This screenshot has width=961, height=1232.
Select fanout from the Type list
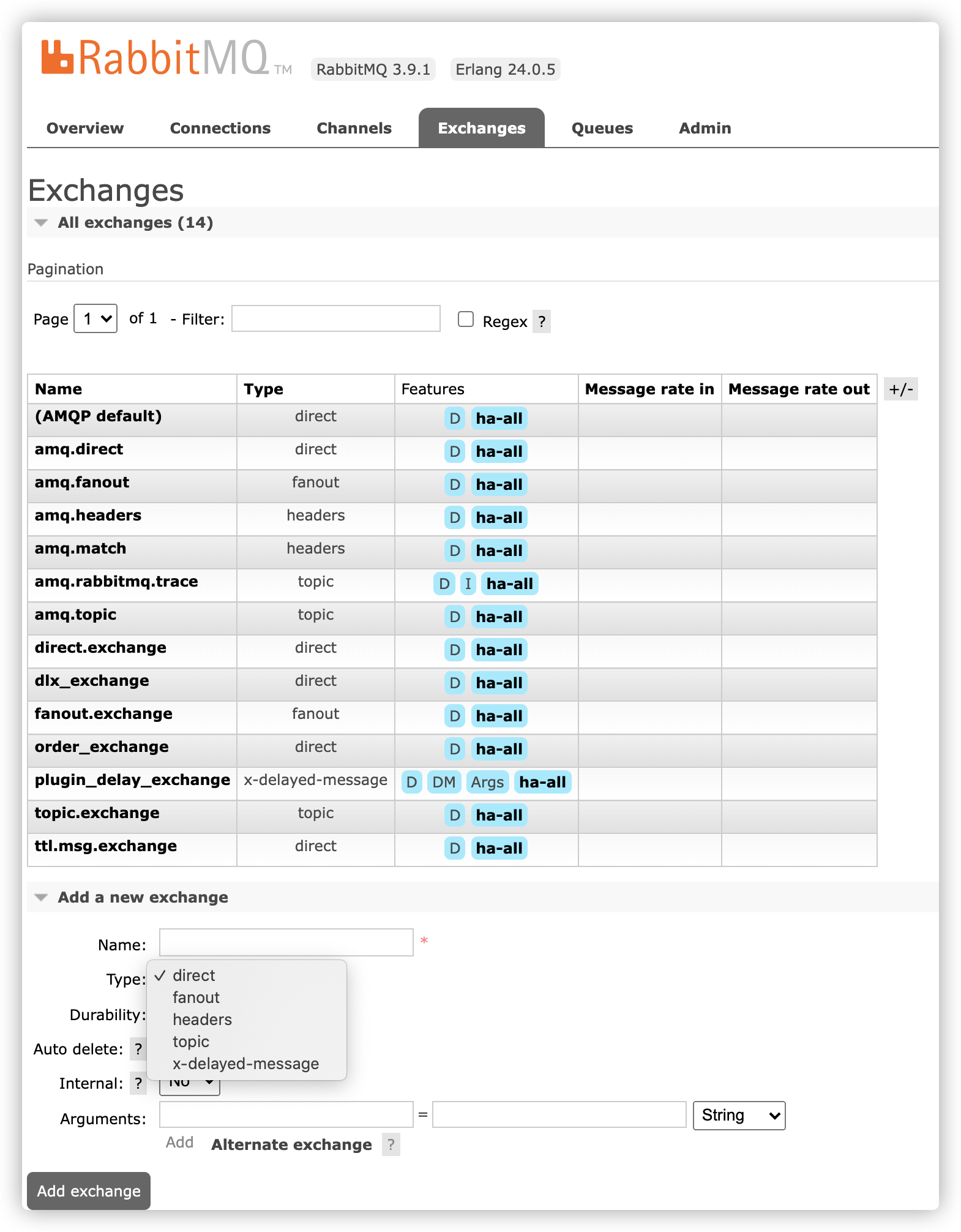[x=196, y=998]
